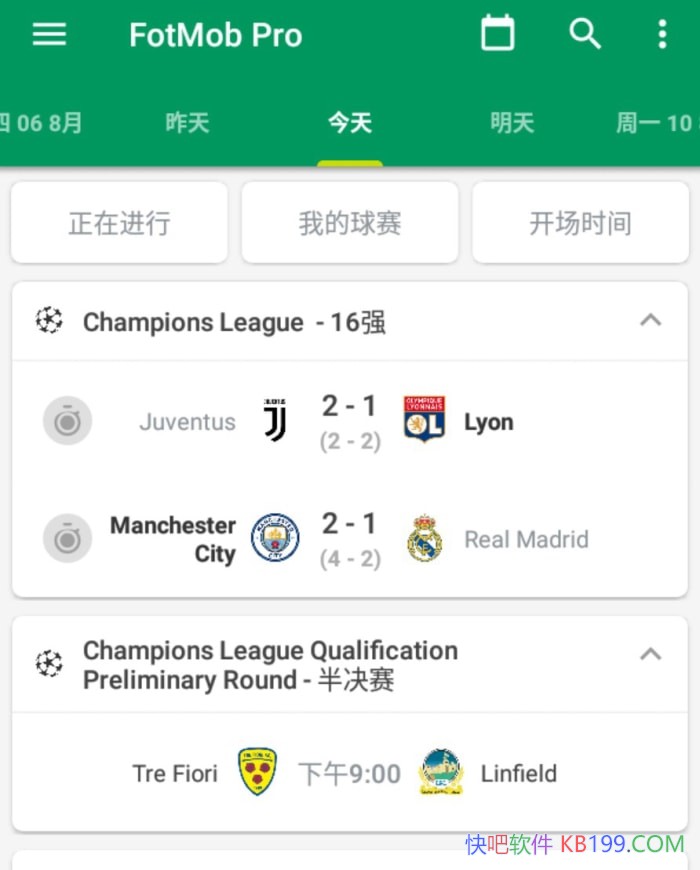Image resolution: width=700 pixels, height=870 pixels.
Task: Select the 今天 tab
Action: (350, 123)
